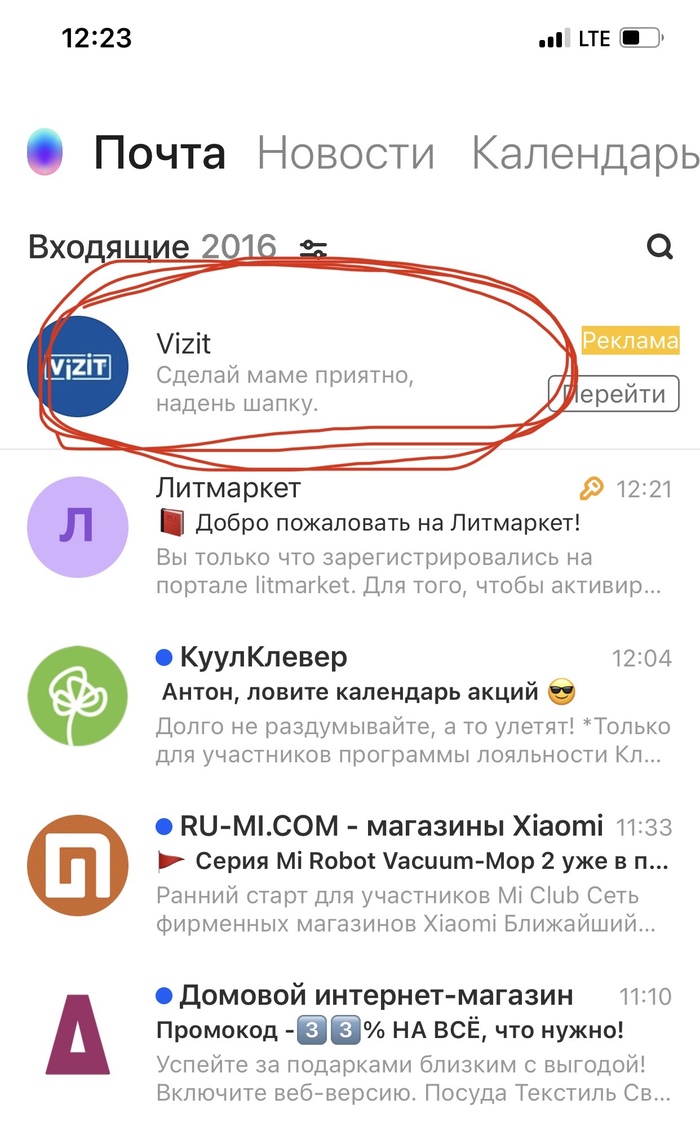Open the inbox filter settings icon
Viewport: 700px width, 1126px height.
(x=313, y=248)
